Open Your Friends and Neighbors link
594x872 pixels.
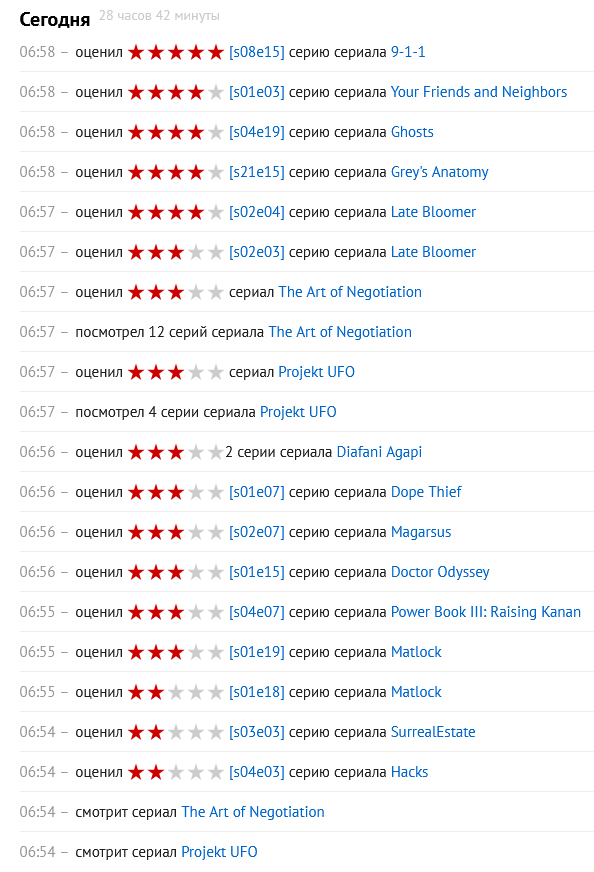(478, 92)
